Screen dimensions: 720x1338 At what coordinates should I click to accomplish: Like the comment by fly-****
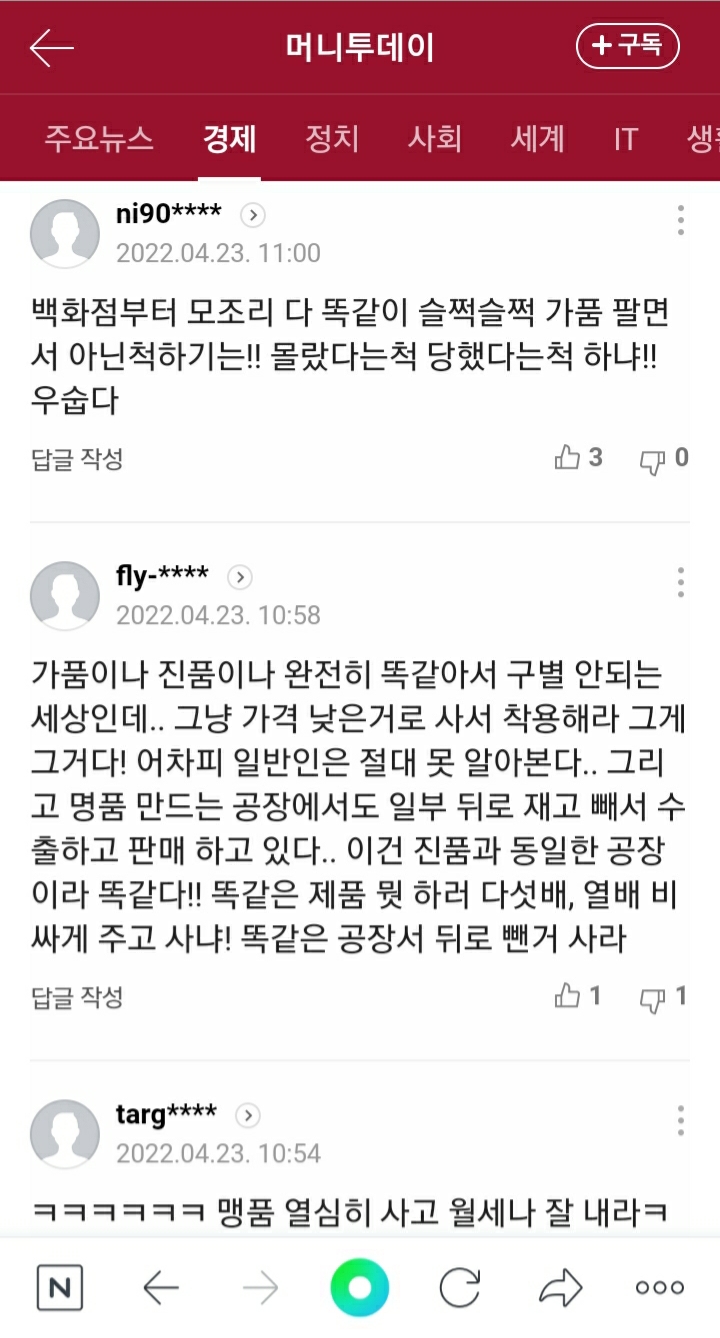[x=579, y=996]
